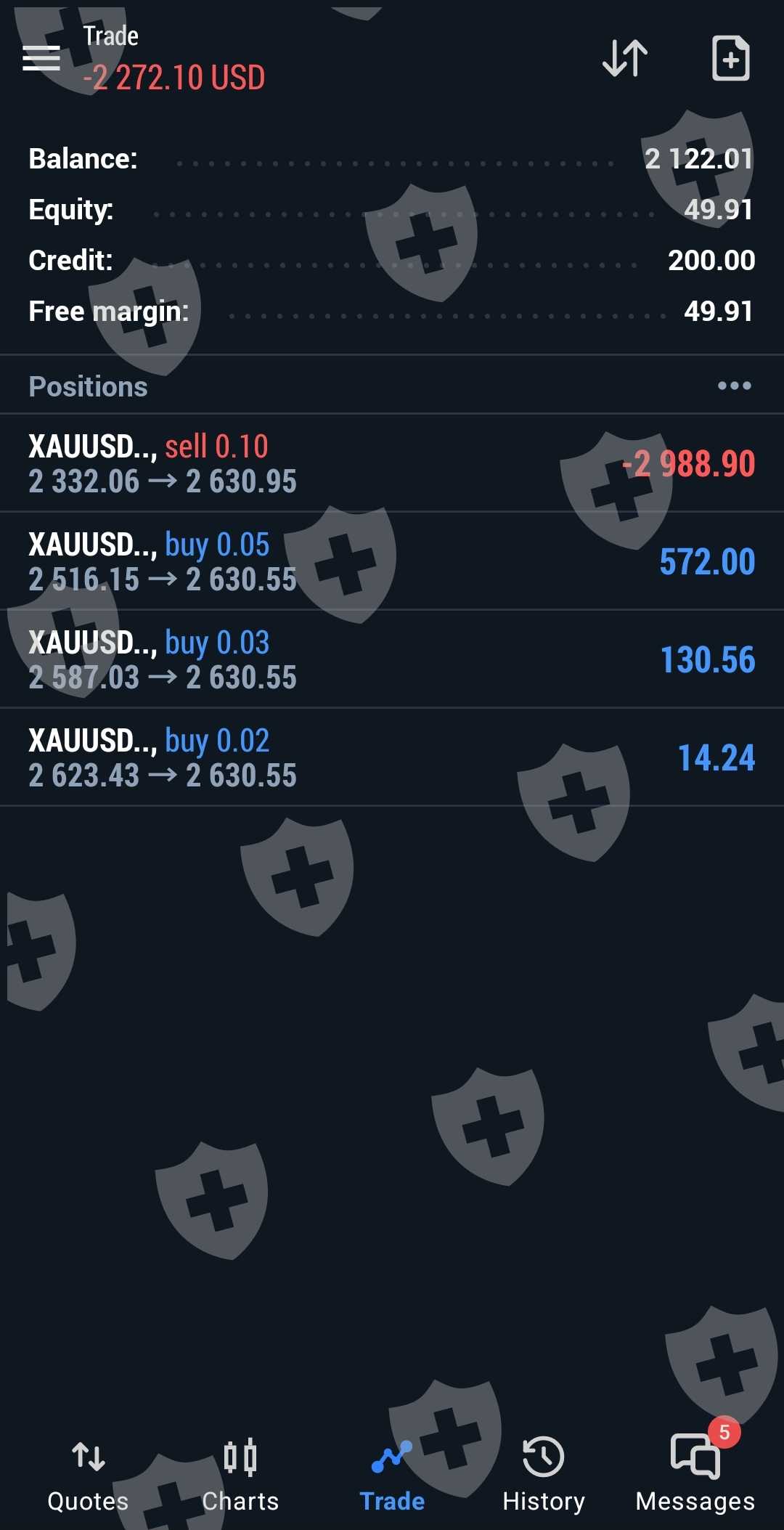The height and width of the screenshot is (1530, 784).
Task: Open the History tab
Action: 544,1474
